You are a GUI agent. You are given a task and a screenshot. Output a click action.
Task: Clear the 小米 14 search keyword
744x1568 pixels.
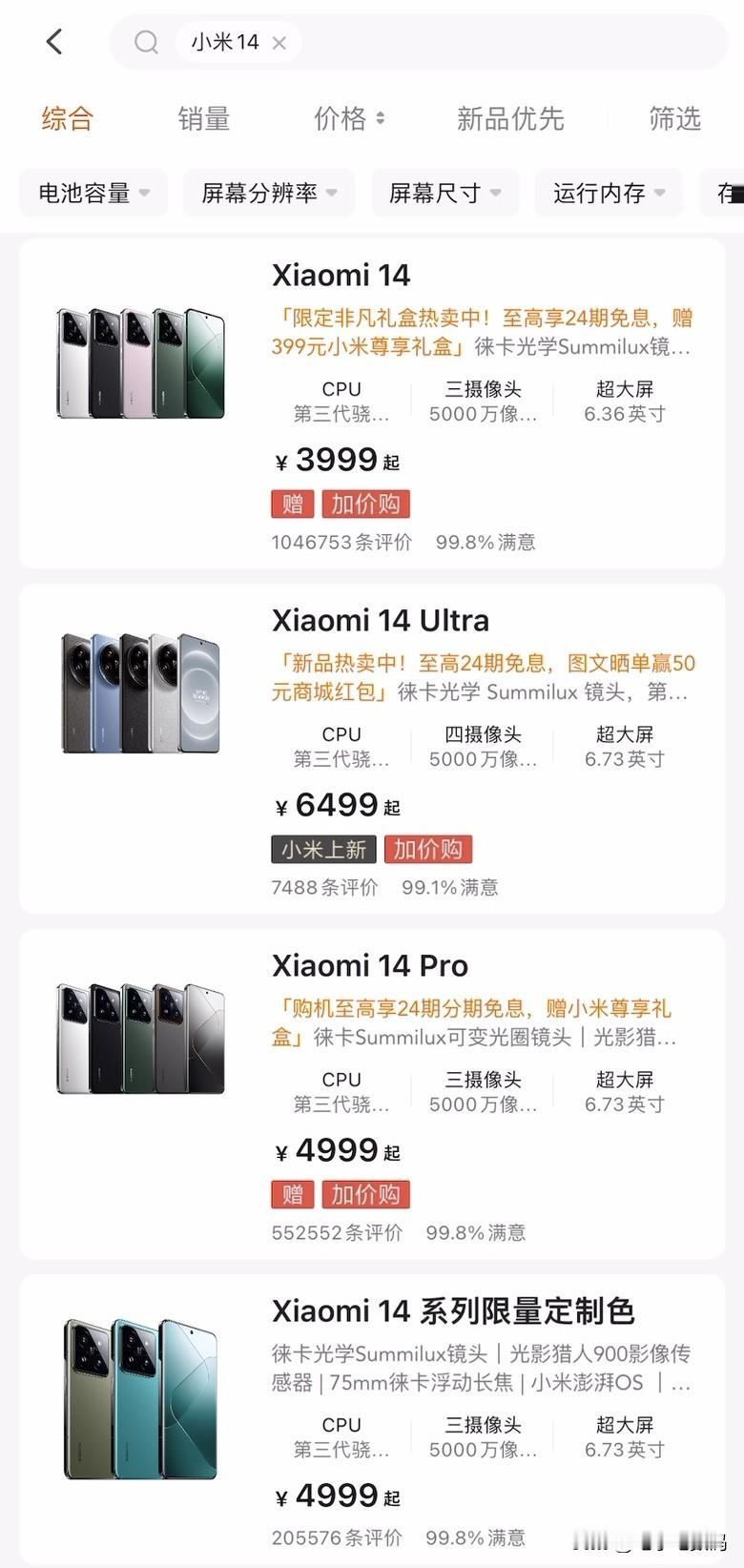(x=278, y=43)
